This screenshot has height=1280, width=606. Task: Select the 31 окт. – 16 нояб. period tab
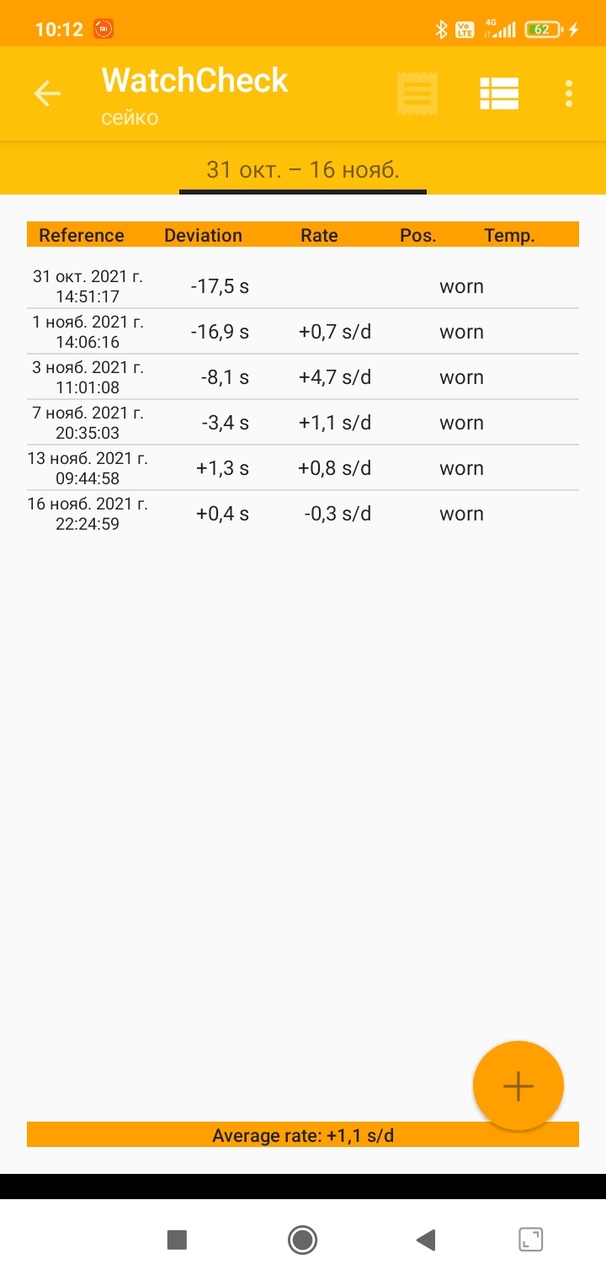tap(302, 170)
